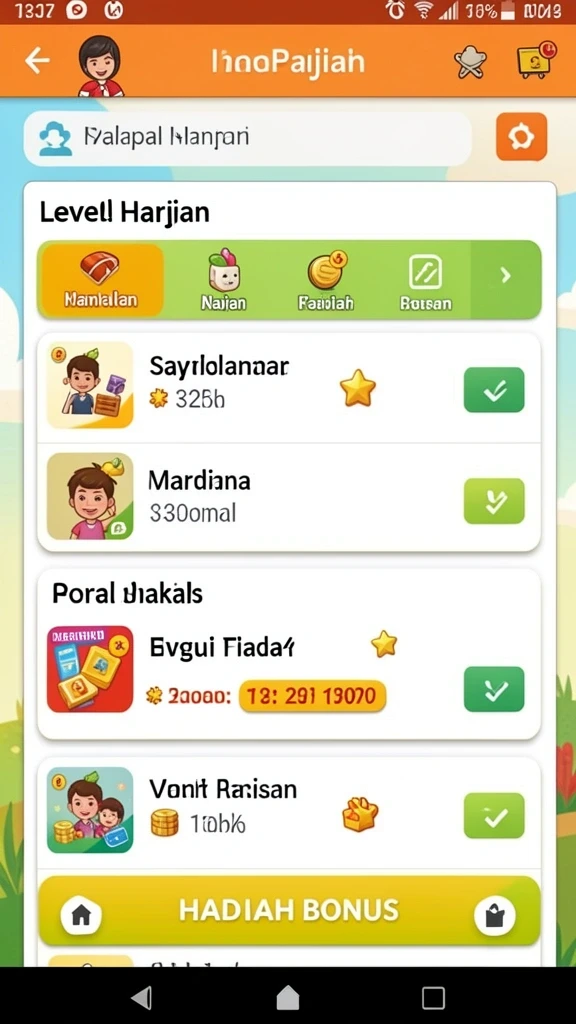Image resolution: width=576 pixels, height=1024 pixels.
Task: Open the Vonit Raıisan card
Action: pos(289,812)
